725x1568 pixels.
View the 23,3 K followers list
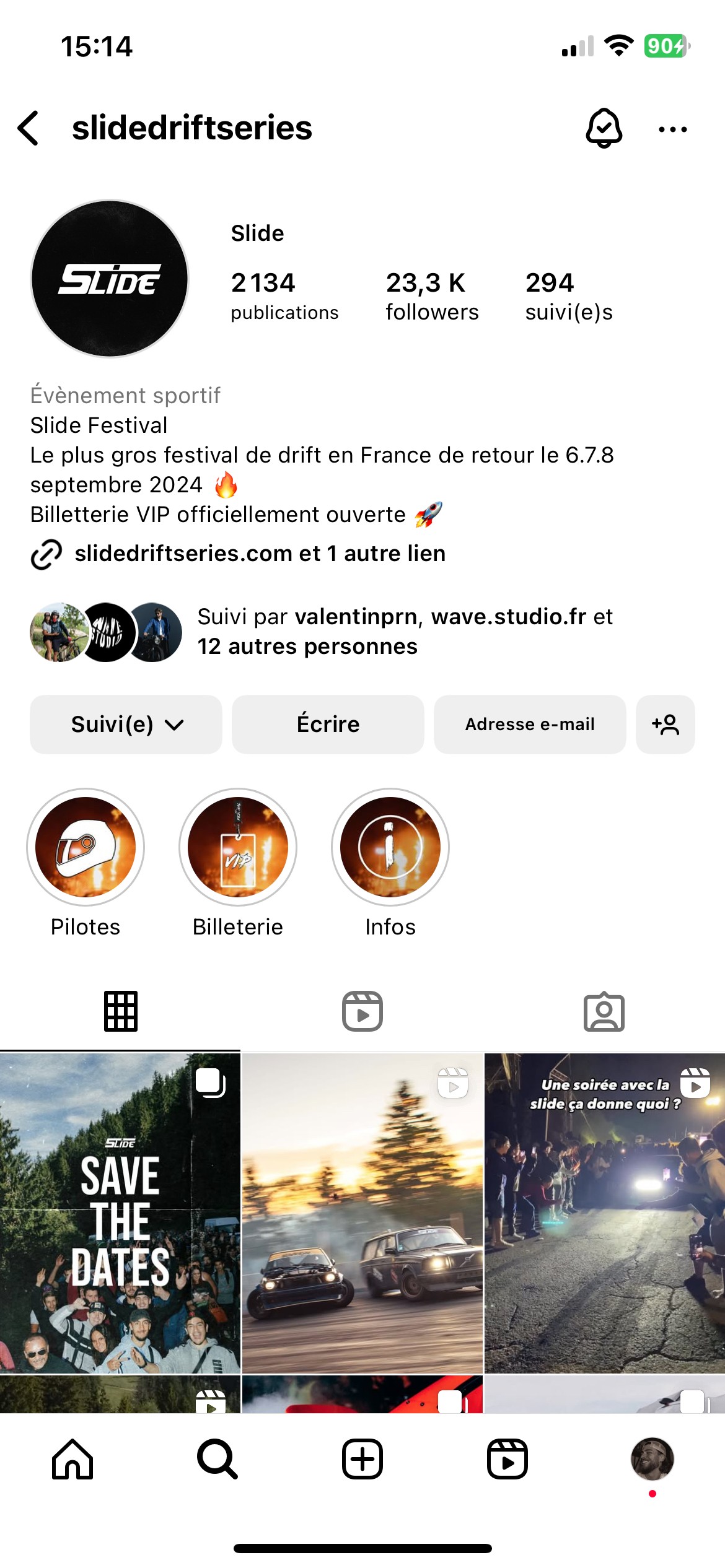click(x=432, y=296)
